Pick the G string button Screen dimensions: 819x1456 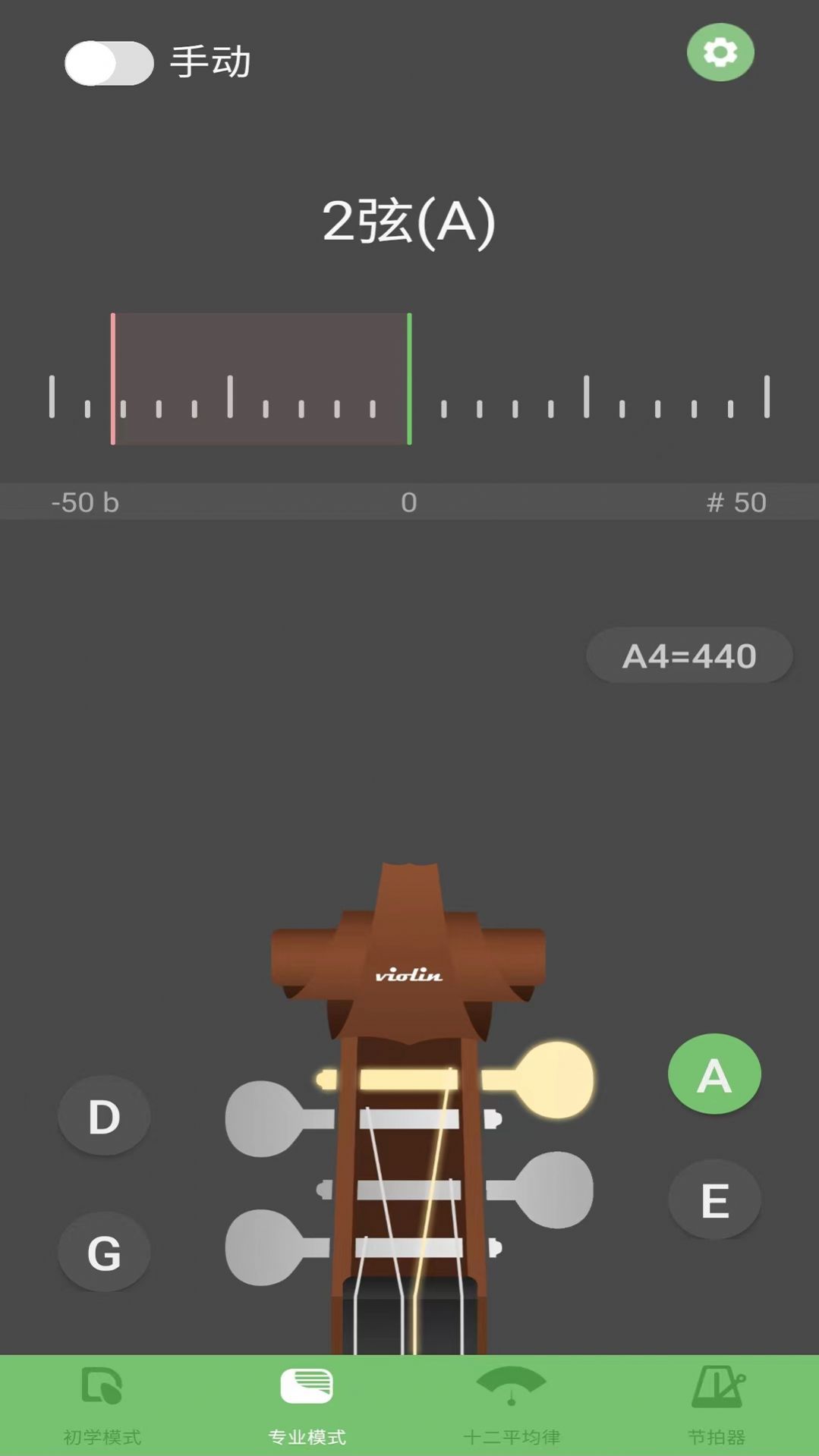(104, 1251)
